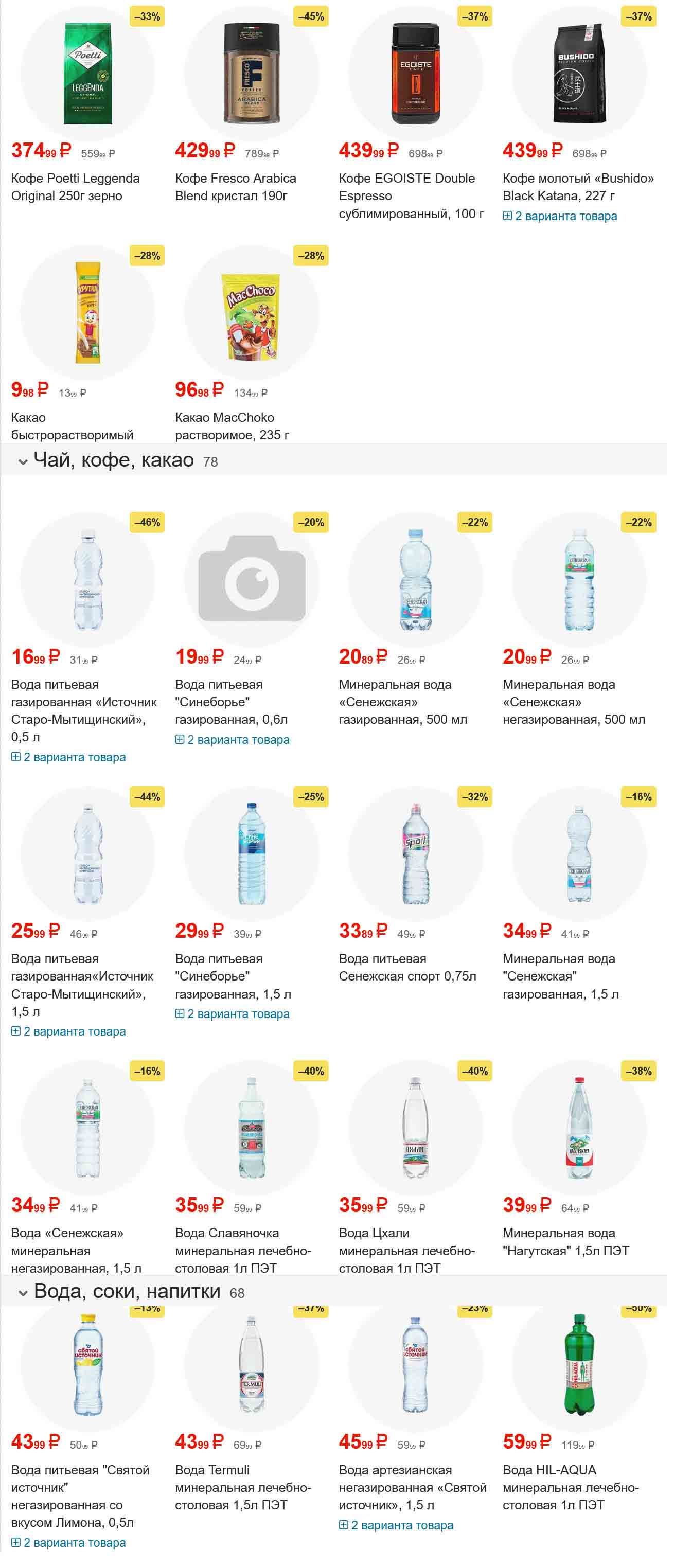Open Источник Старо-Мытищинский 0,5 л water
The image size is (674, 1568).
(x=84, y=710)
